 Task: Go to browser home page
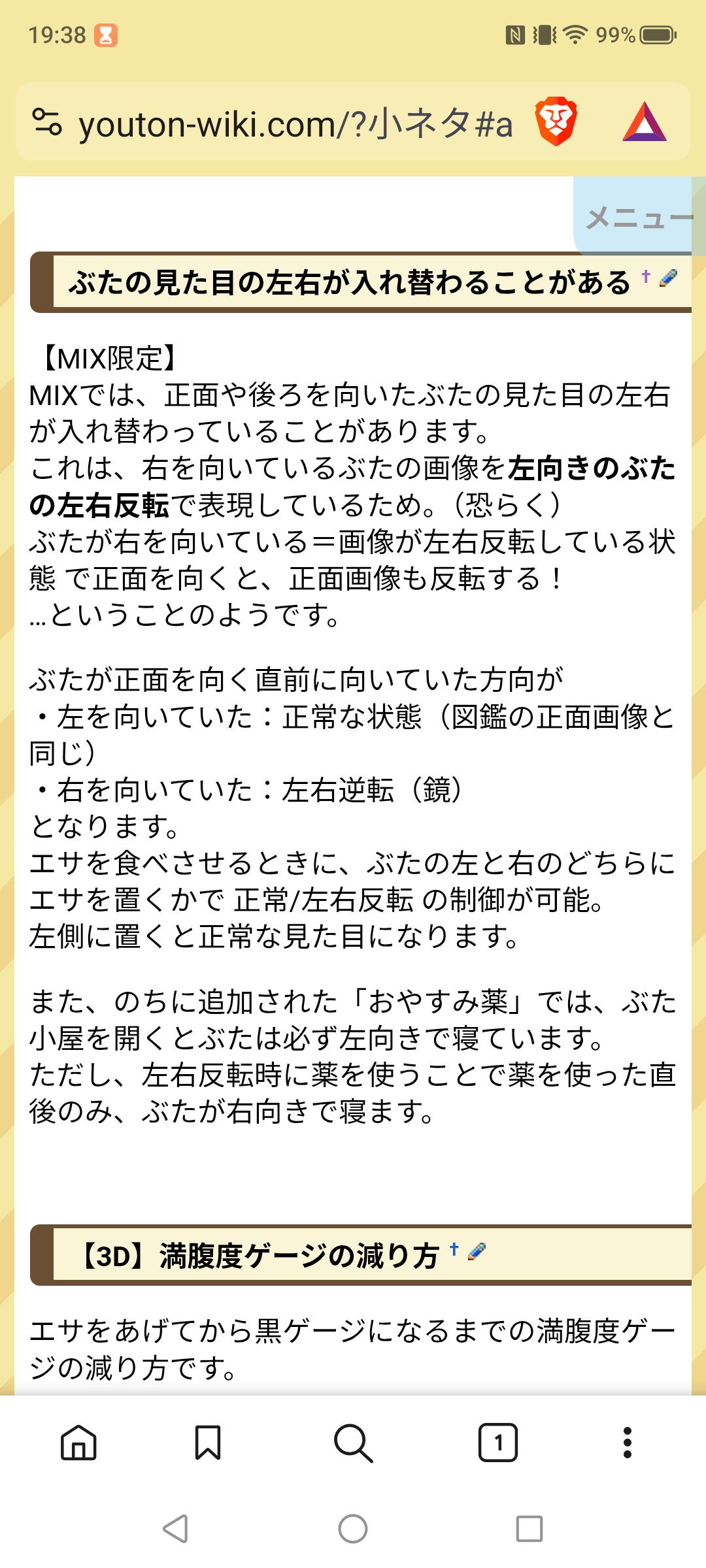click(x=78, y=1442)
